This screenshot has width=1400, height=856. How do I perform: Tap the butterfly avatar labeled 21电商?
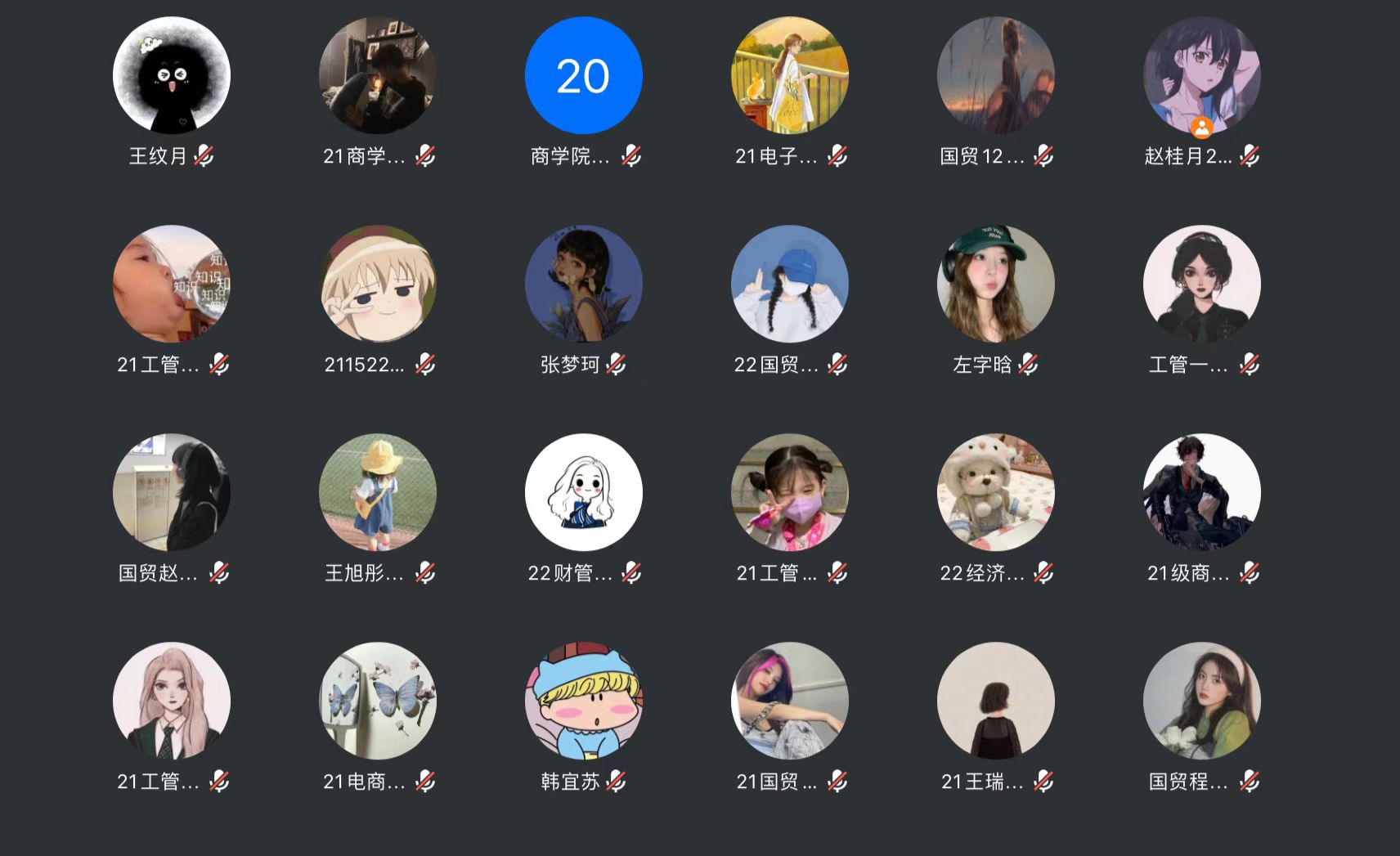378,701
